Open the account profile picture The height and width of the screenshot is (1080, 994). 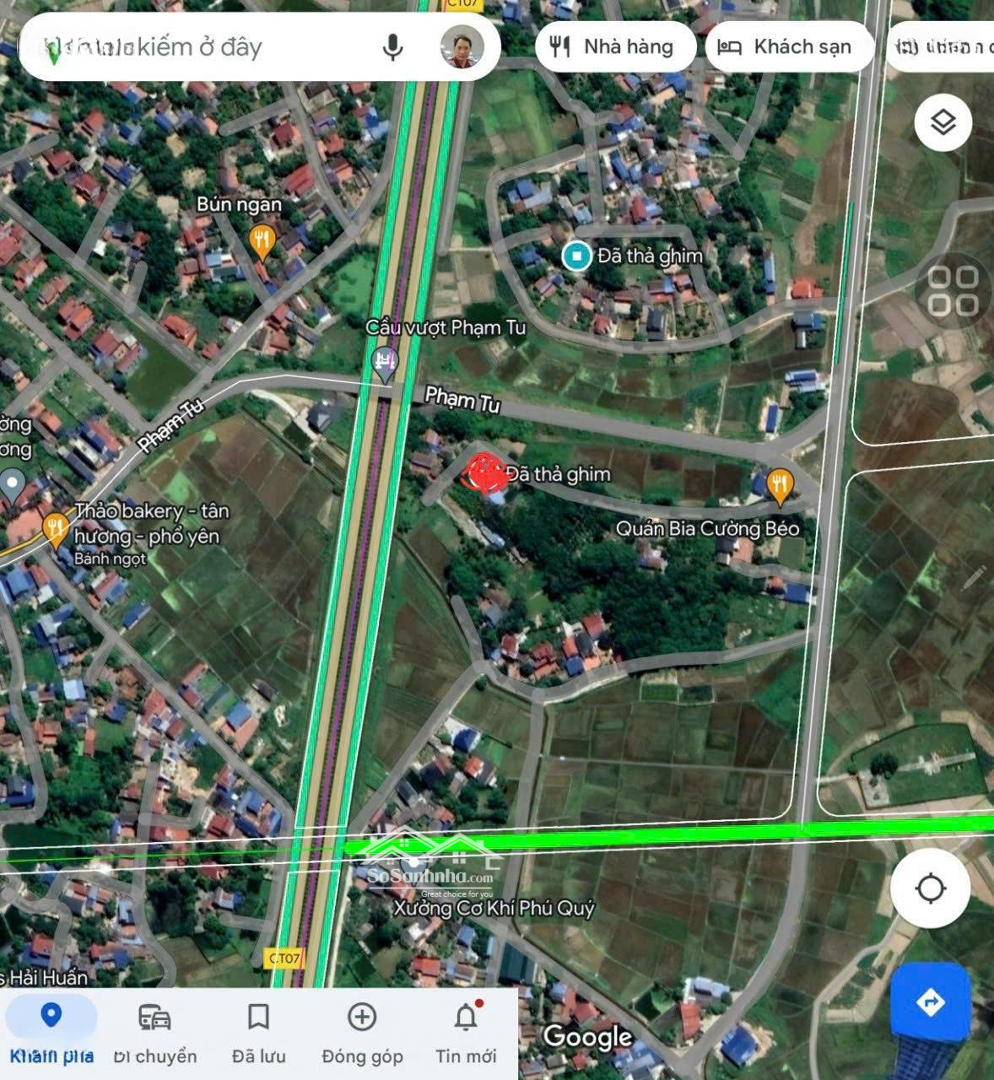(x=462, y=47)
